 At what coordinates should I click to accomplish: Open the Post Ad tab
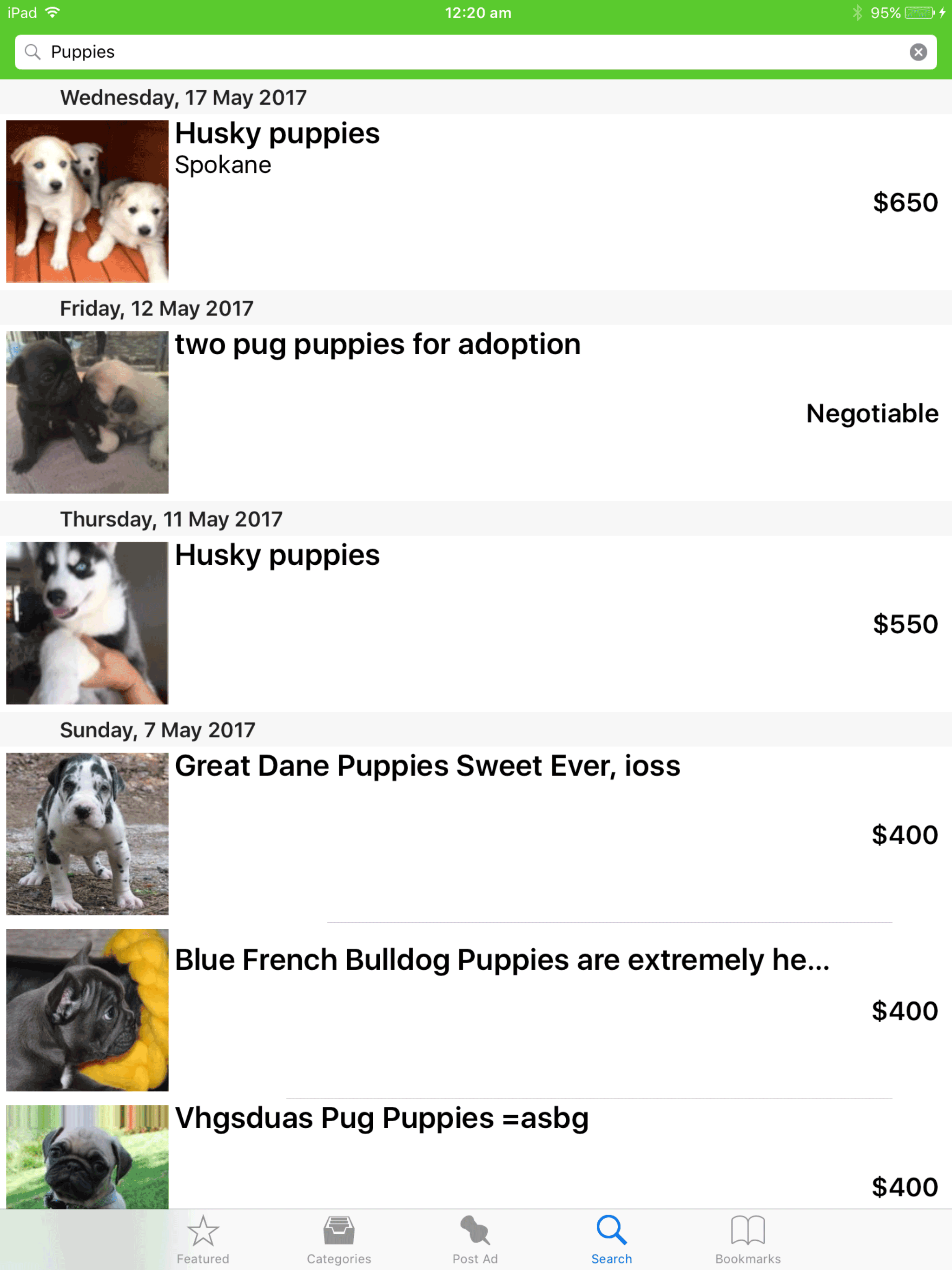point(475,1239)
